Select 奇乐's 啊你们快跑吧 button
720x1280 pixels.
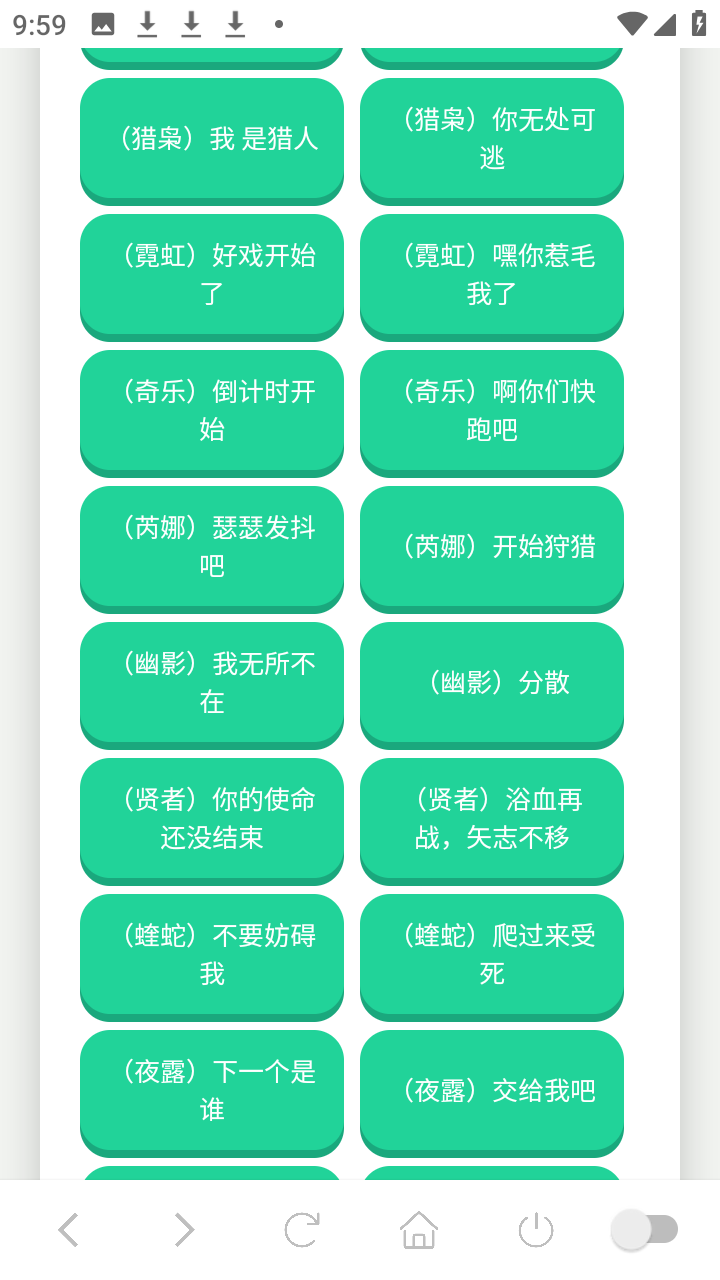(x=491, y=412)
